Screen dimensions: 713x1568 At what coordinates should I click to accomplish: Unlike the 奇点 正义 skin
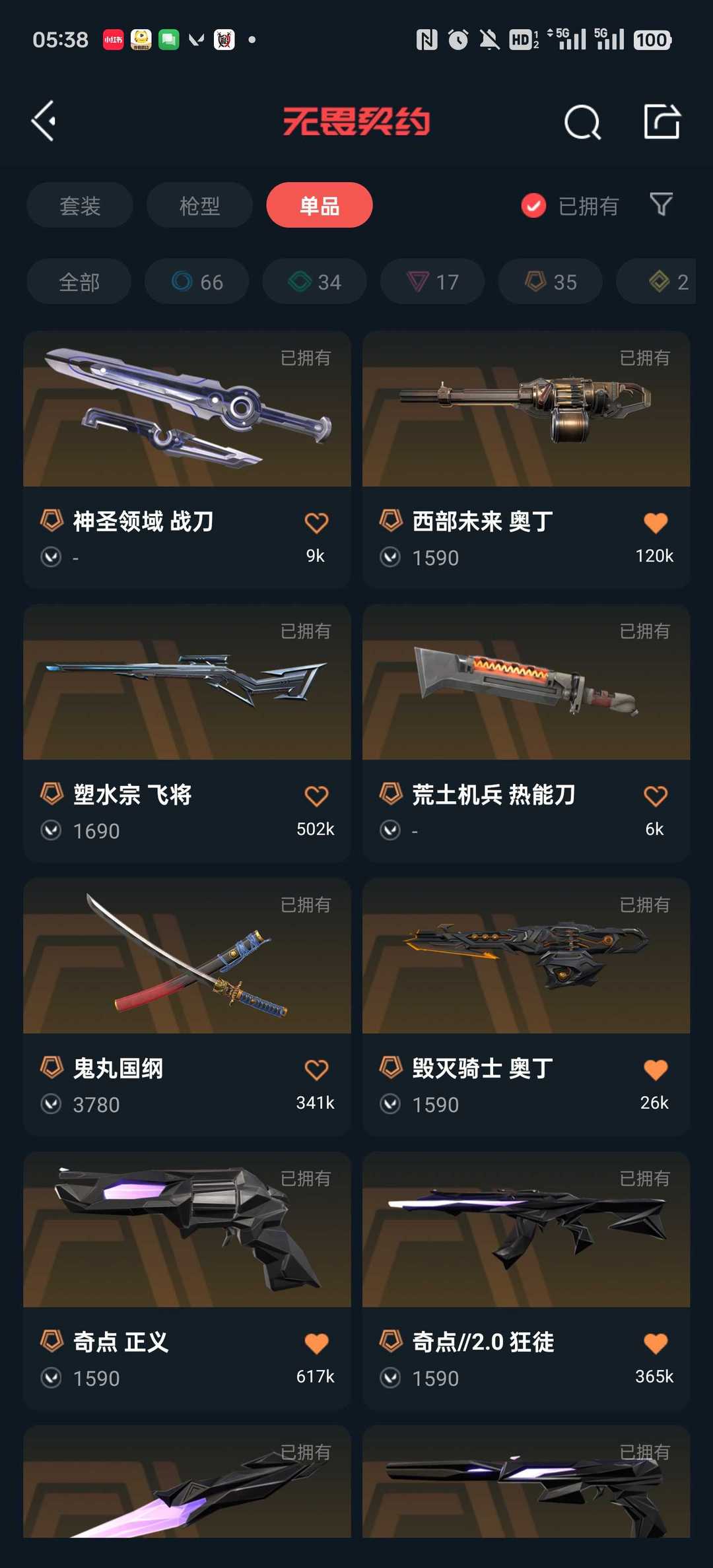(x=316, y=1344)
